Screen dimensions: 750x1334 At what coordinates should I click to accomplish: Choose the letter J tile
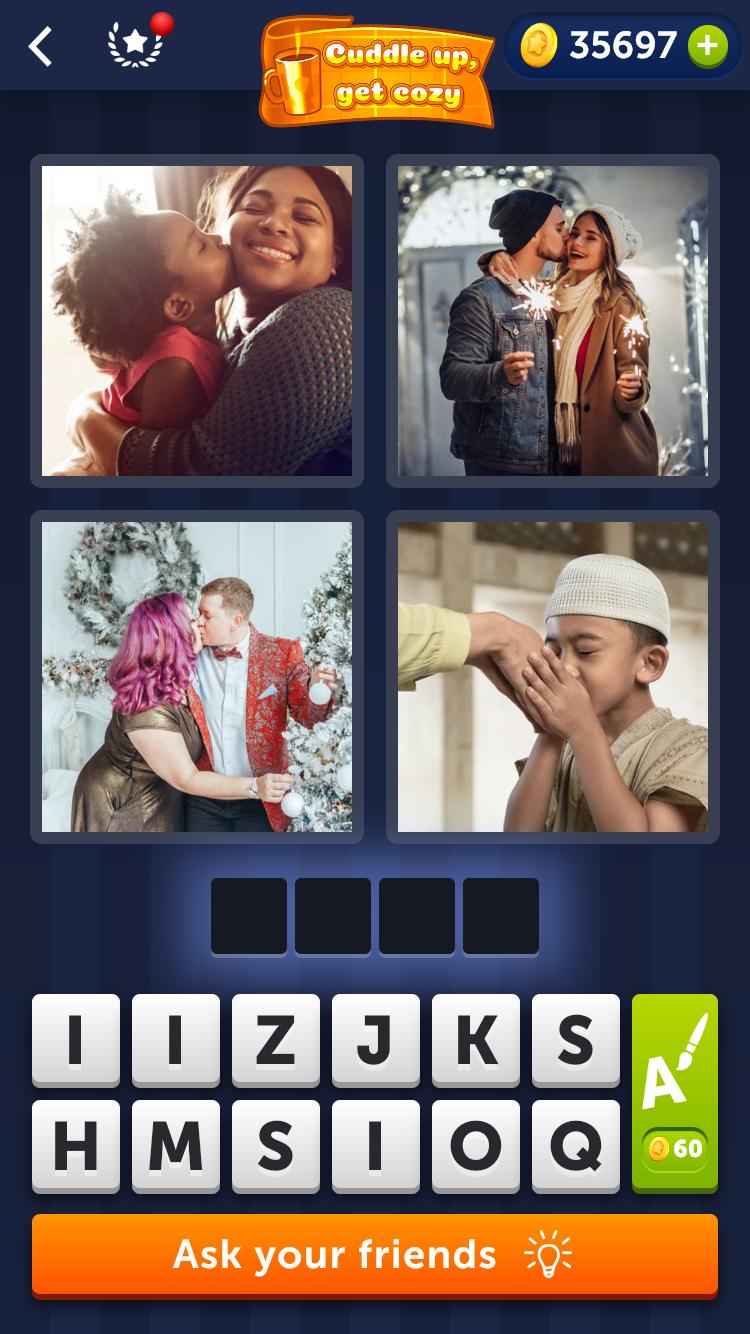376,1040
